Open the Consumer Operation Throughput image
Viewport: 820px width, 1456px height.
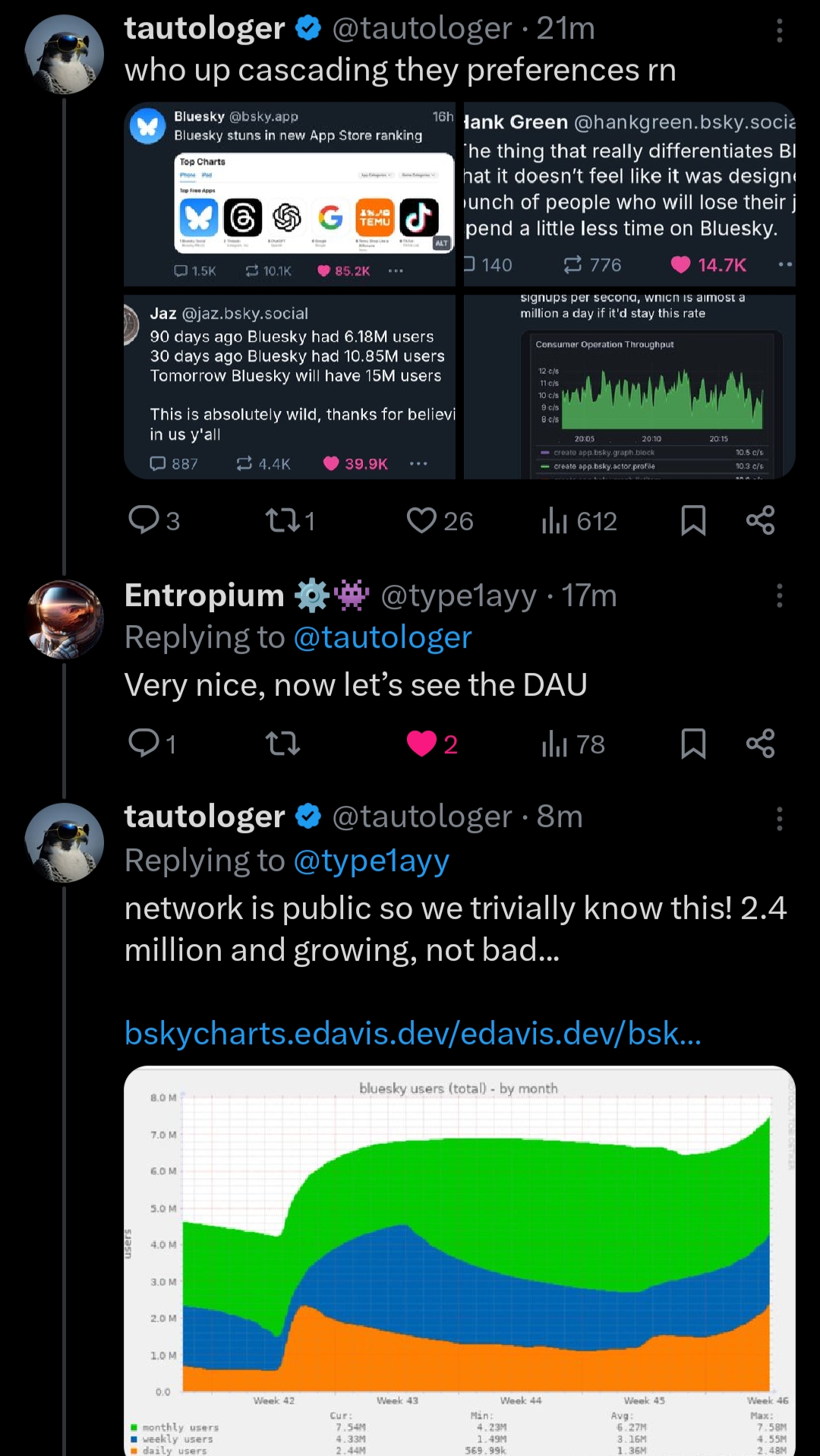click(629, 387)
